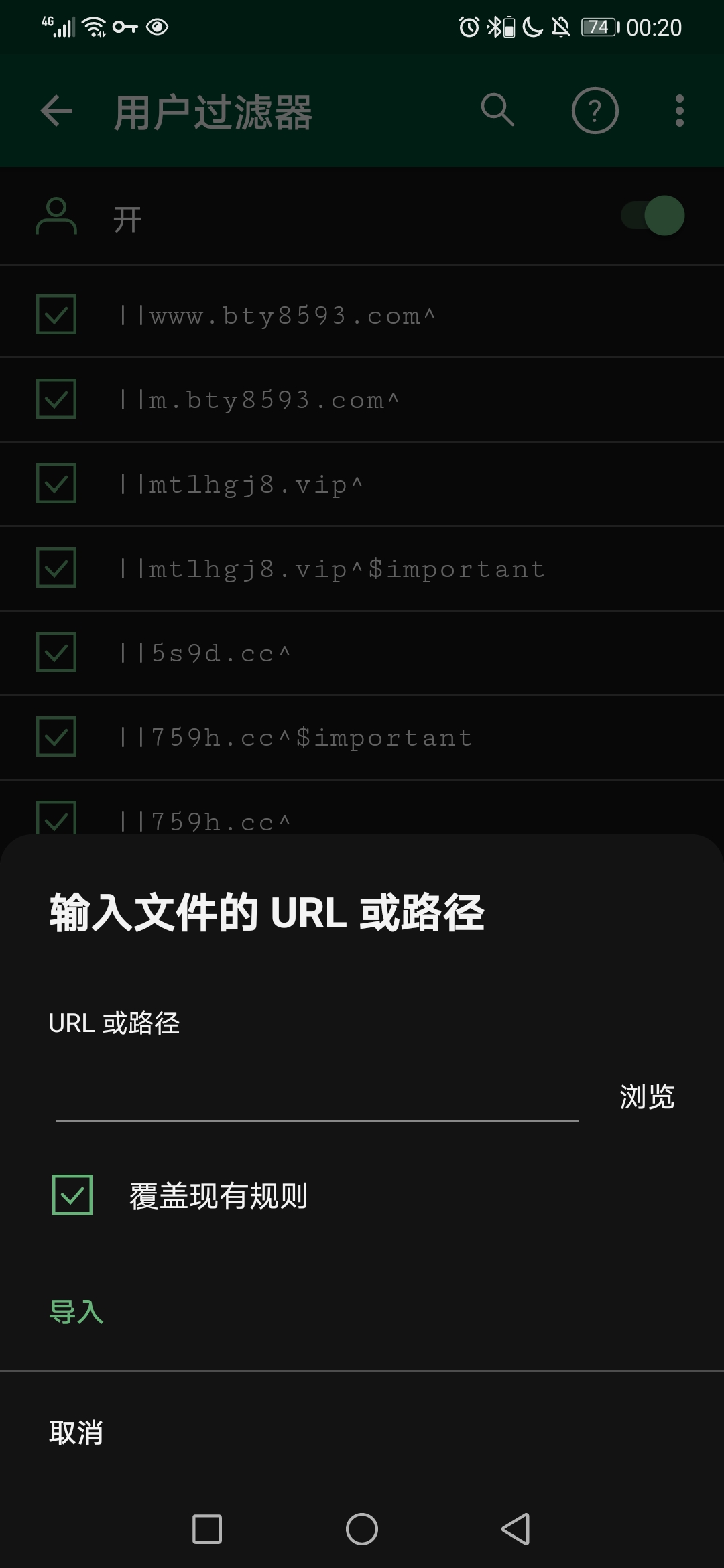The image size is (724, 1568).
Task: Click the back arrow to leave user filters
Action: pyautogui.click(x=56, y=111)
